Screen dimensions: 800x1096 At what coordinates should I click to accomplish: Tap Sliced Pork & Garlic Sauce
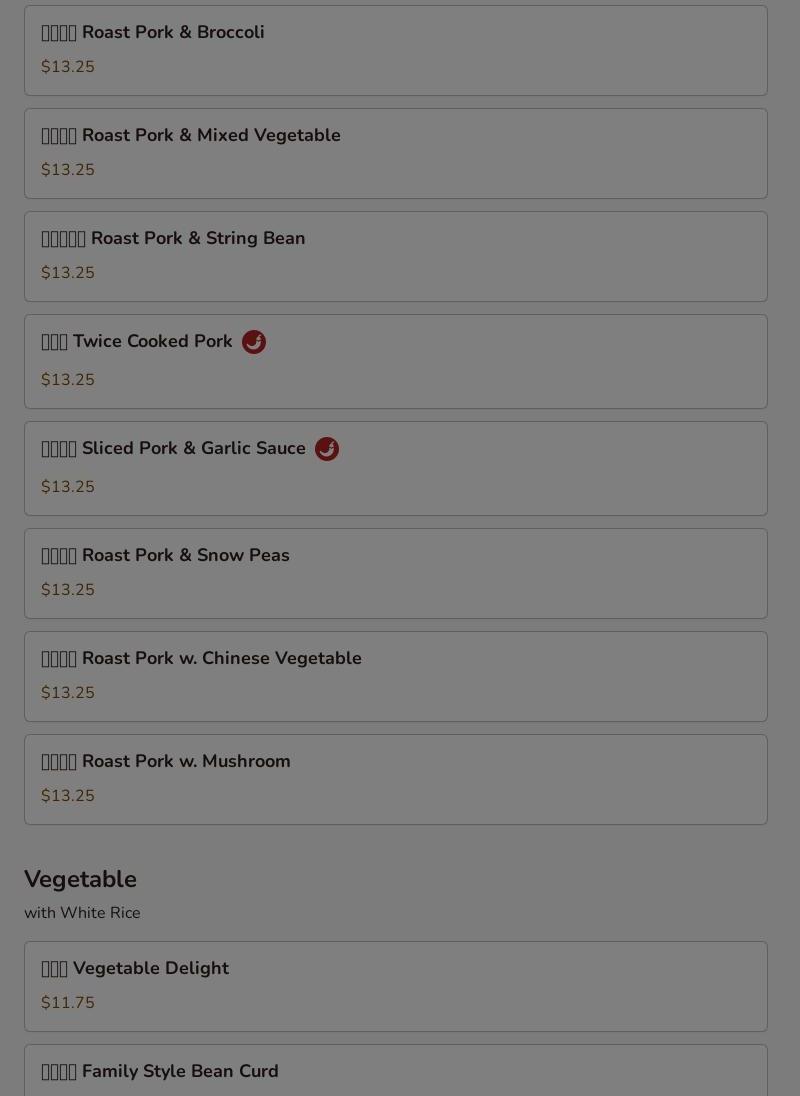coord(395,468)
